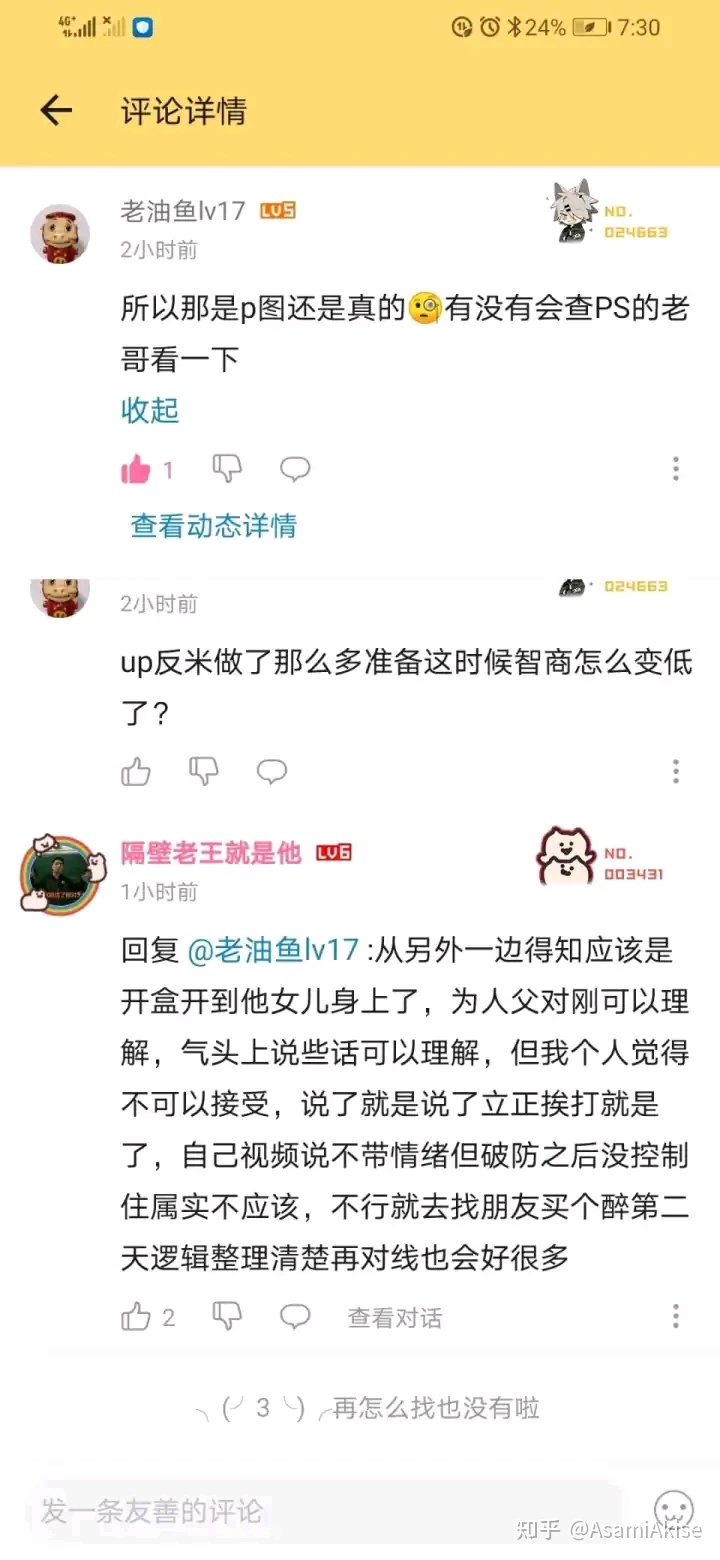The width and height of the screenshot is (720, 1560).
Task: Open more options for up反米 comment
Action: [x=676, y=771]
